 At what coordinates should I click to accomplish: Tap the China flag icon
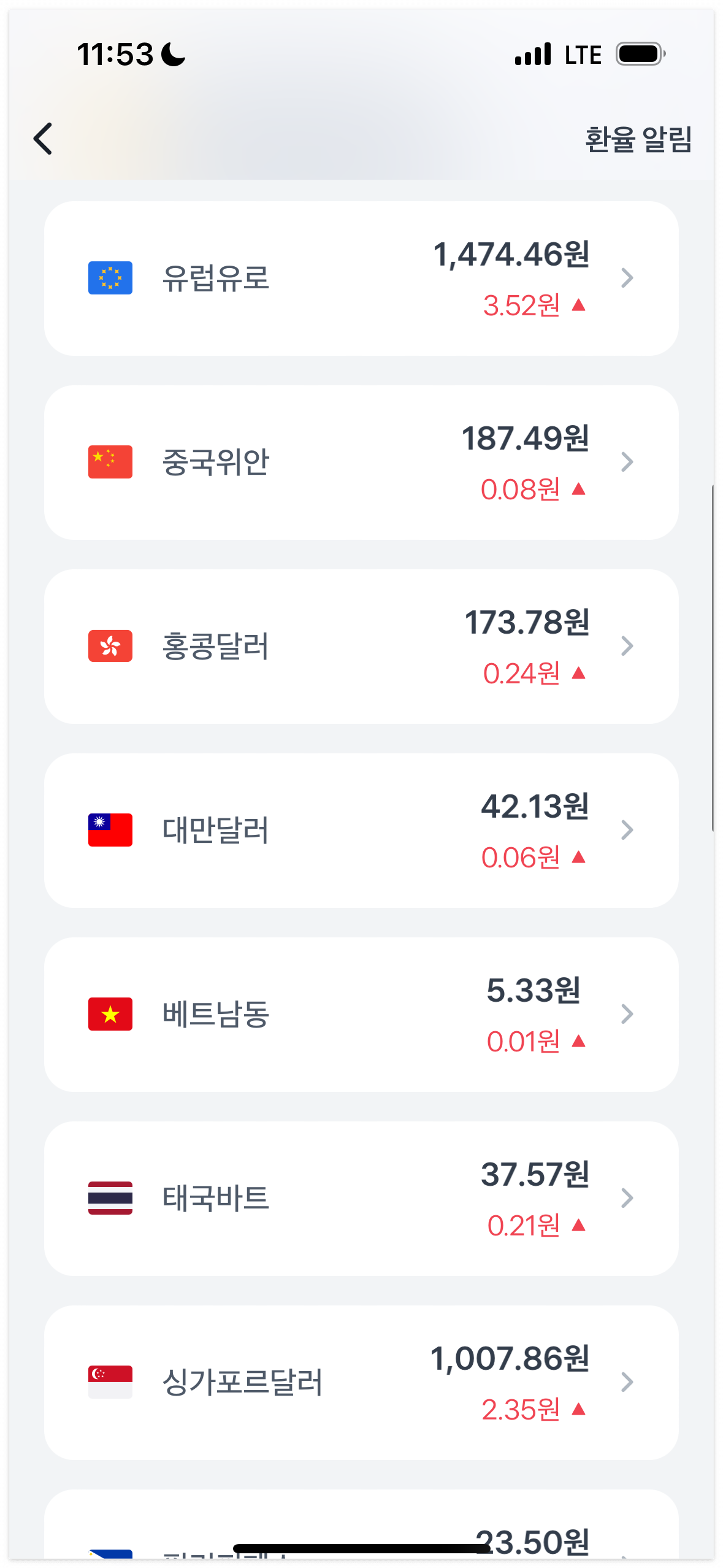click(x=110, y=461)
